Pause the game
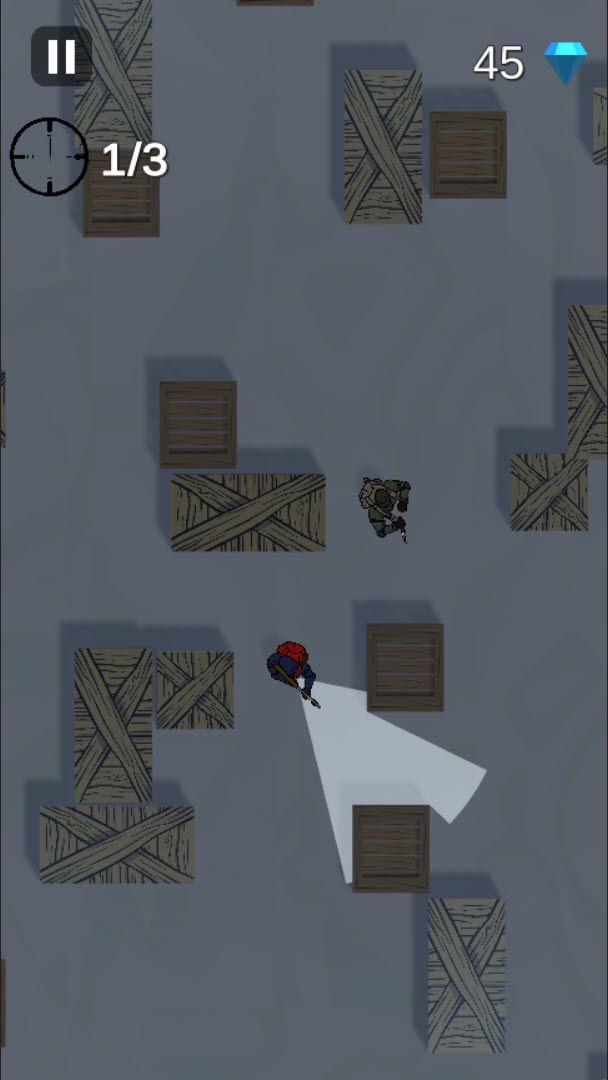The image size is (608, 1080). click(x=61, y=56)
